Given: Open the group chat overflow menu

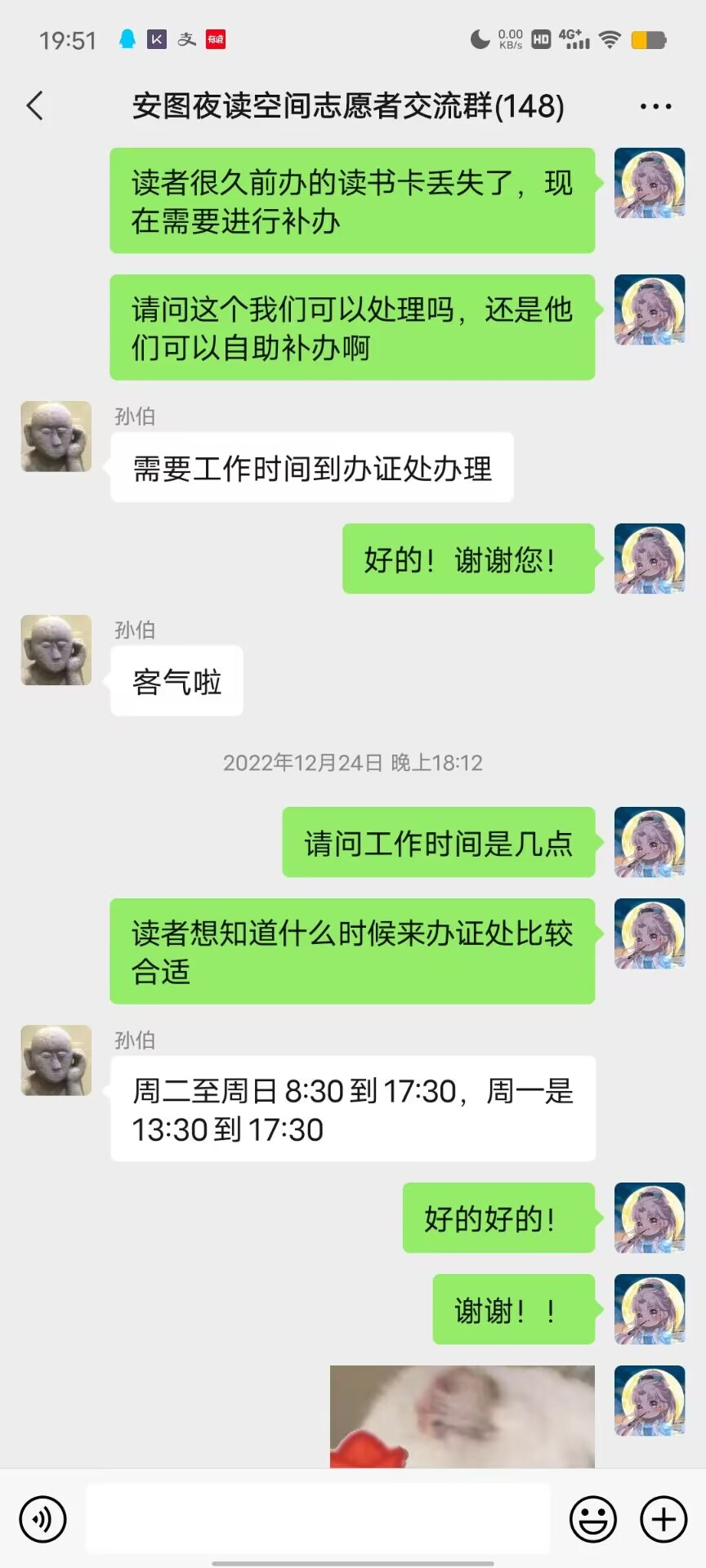Looking at the screenshot, I should (655, 106).
